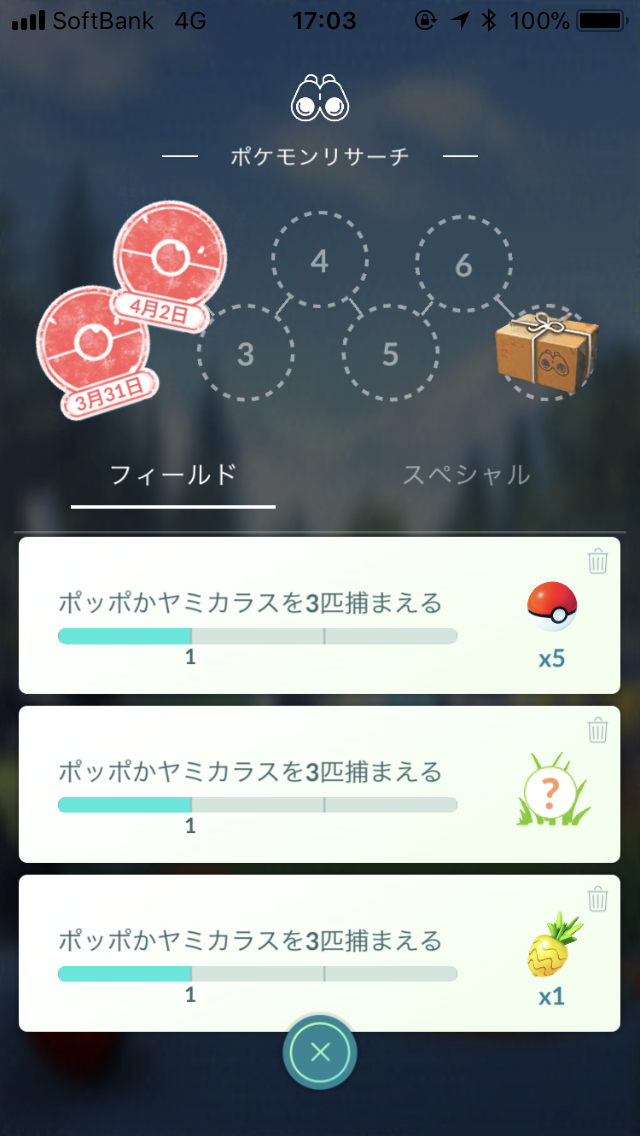Open the task card with Poké Ball x5 reward
Viewport: 640px width, 1136px height.
[320, 615]
